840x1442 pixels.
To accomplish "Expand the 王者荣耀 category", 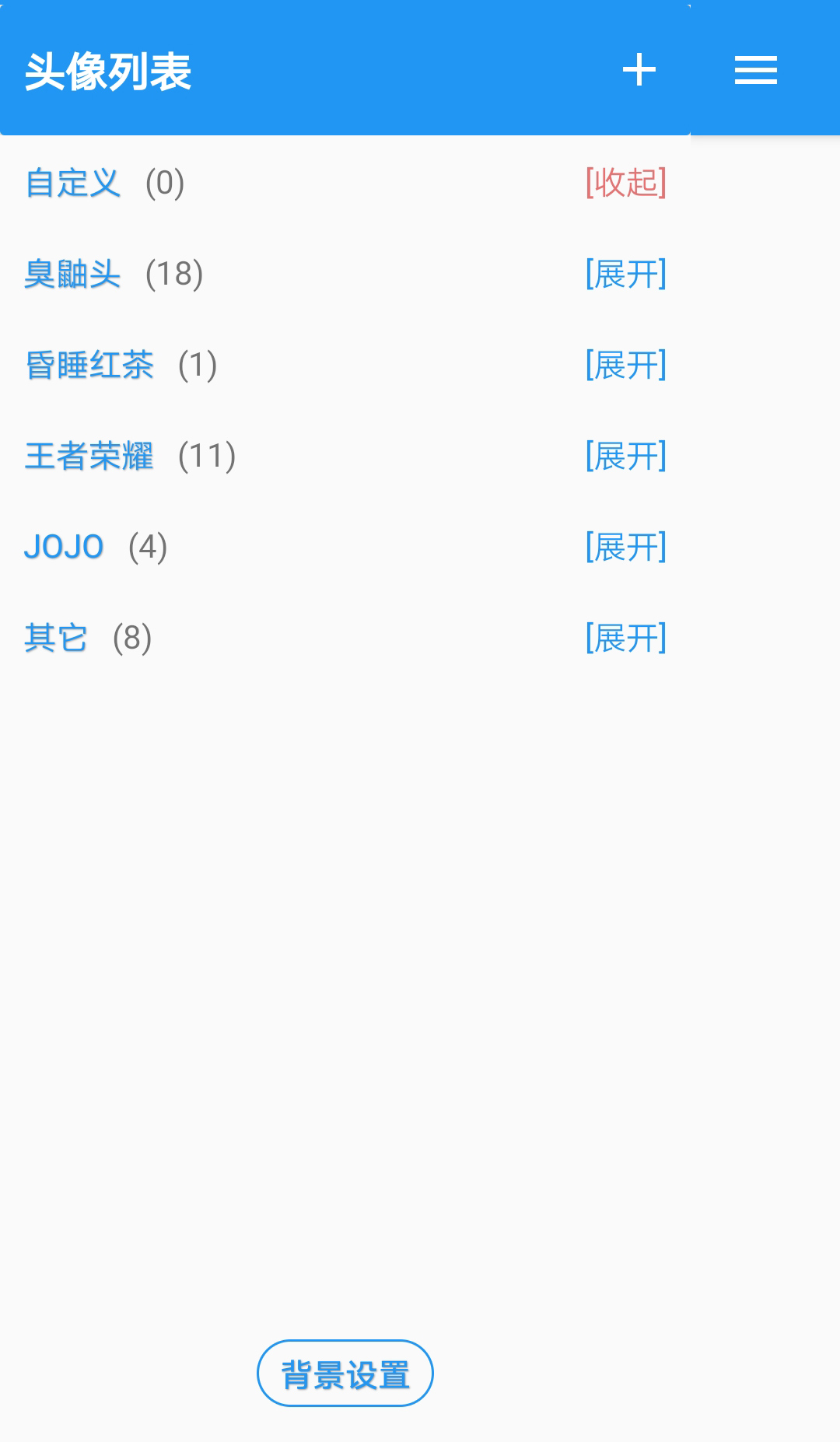I will pos(625,456).
